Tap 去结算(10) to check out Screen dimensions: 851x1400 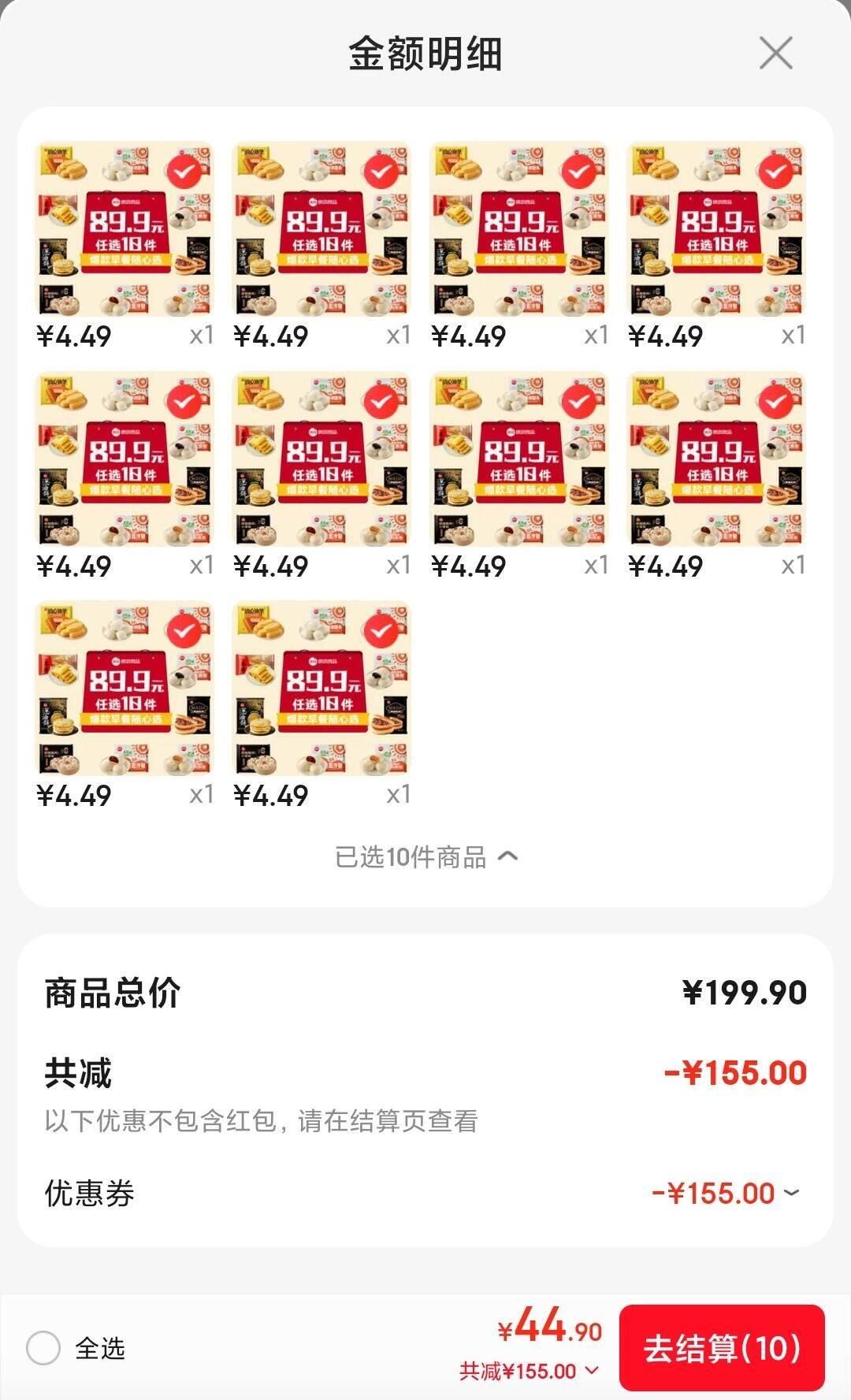[721, 1348]
